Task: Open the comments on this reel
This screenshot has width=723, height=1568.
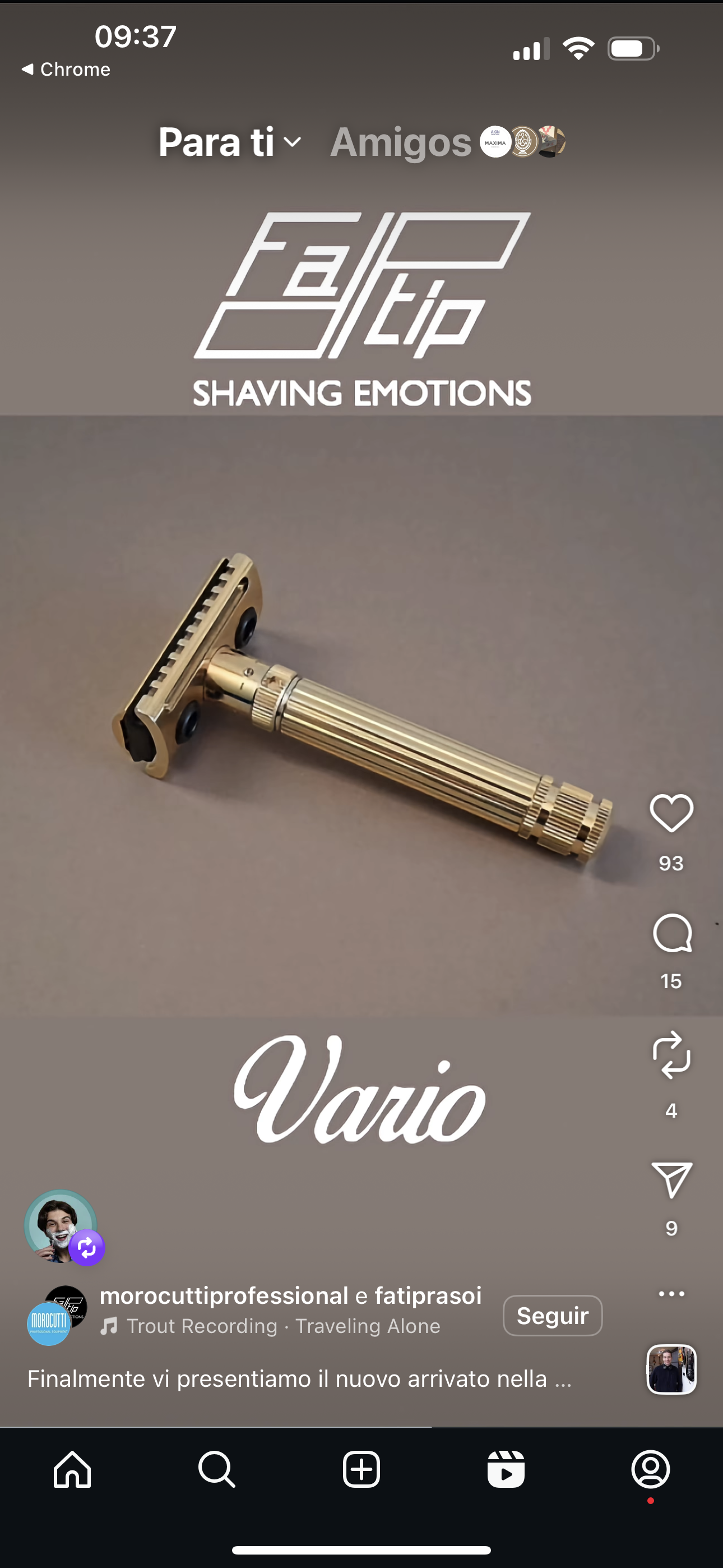Action: 672,933
